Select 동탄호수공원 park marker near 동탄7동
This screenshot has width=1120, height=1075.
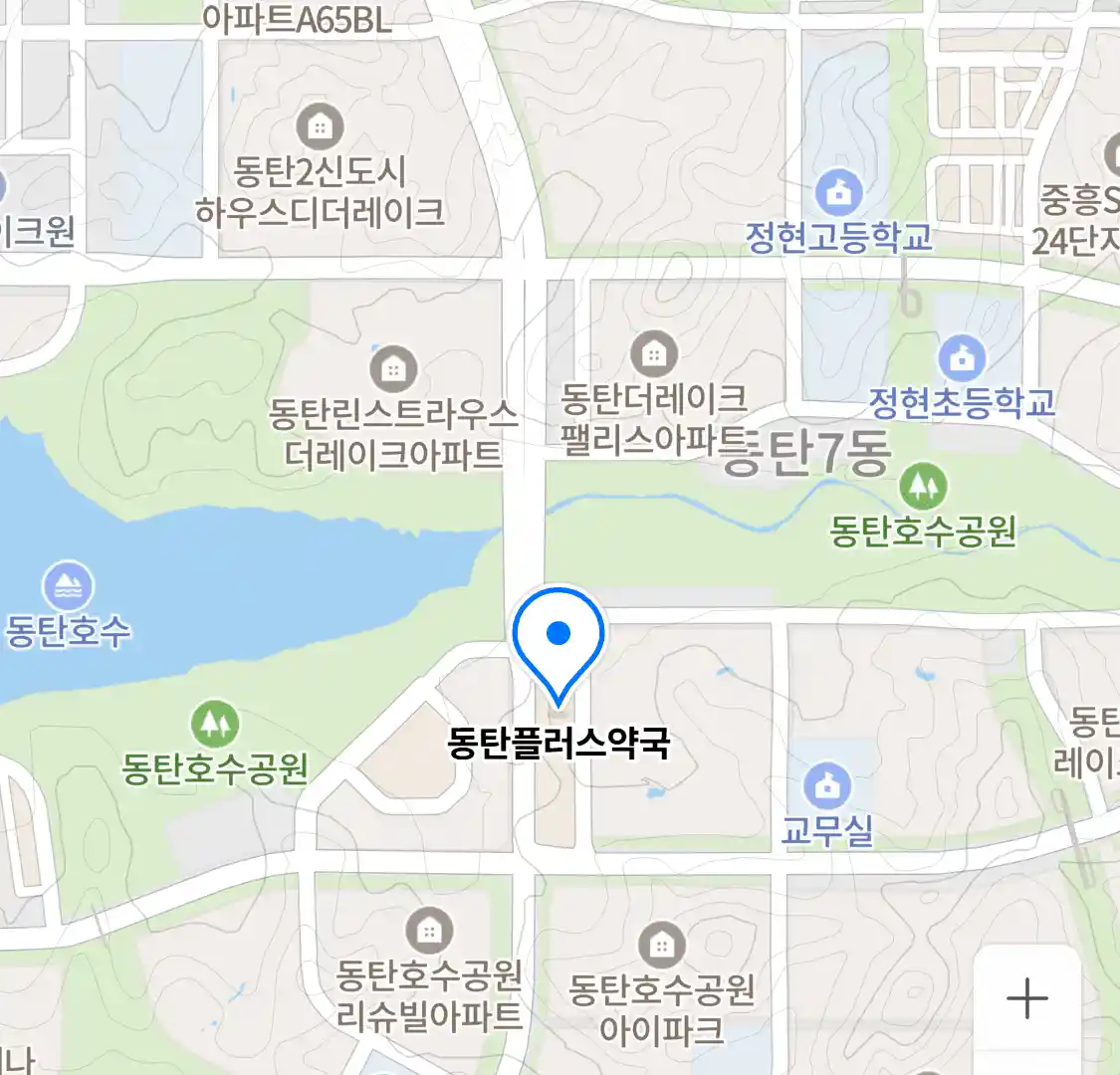point(923,487)
